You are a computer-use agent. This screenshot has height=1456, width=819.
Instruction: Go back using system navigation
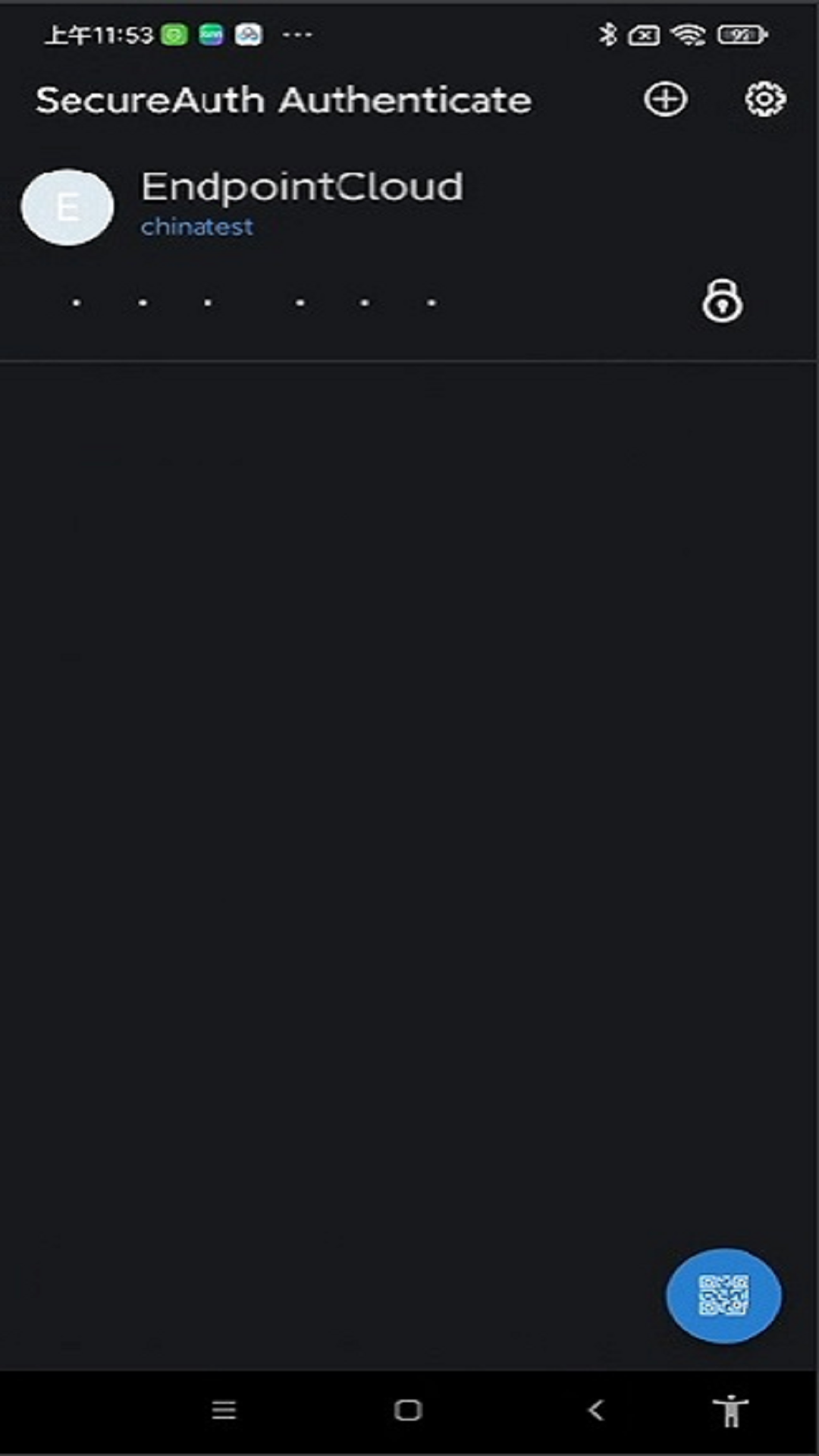pos(596,1410)
